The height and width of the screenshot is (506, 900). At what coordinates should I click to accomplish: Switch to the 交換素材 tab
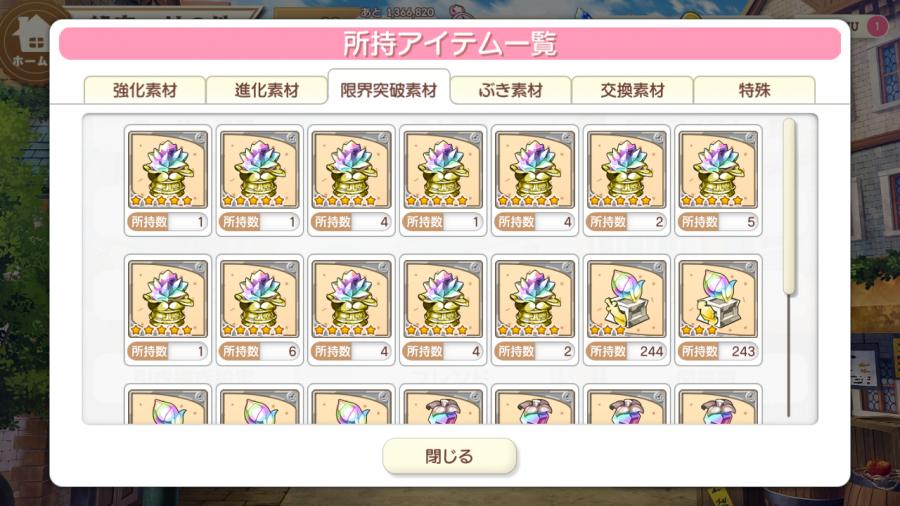(632, 90)
